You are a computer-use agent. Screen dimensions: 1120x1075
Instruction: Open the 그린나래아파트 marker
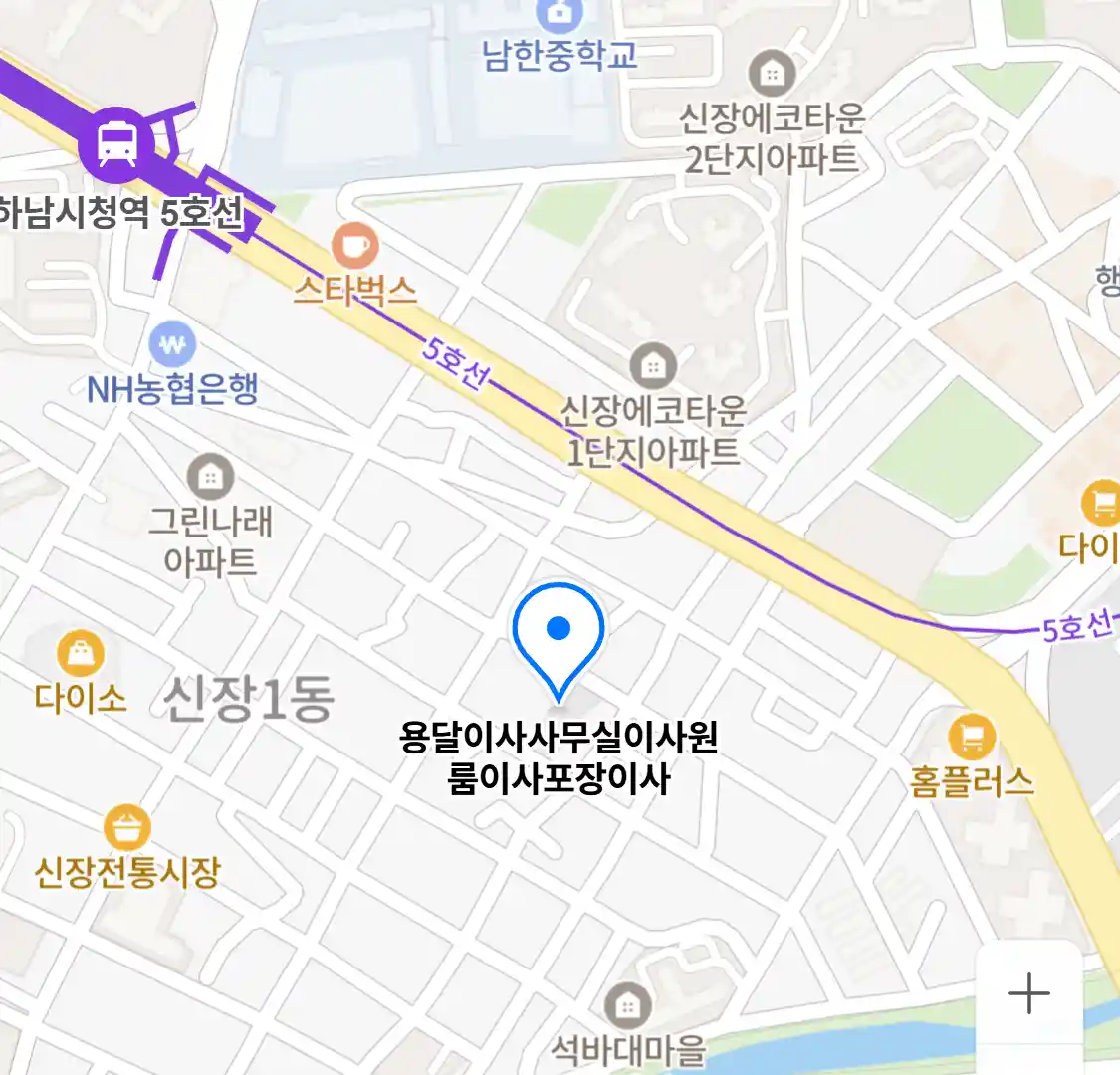[x=210, y=479]
